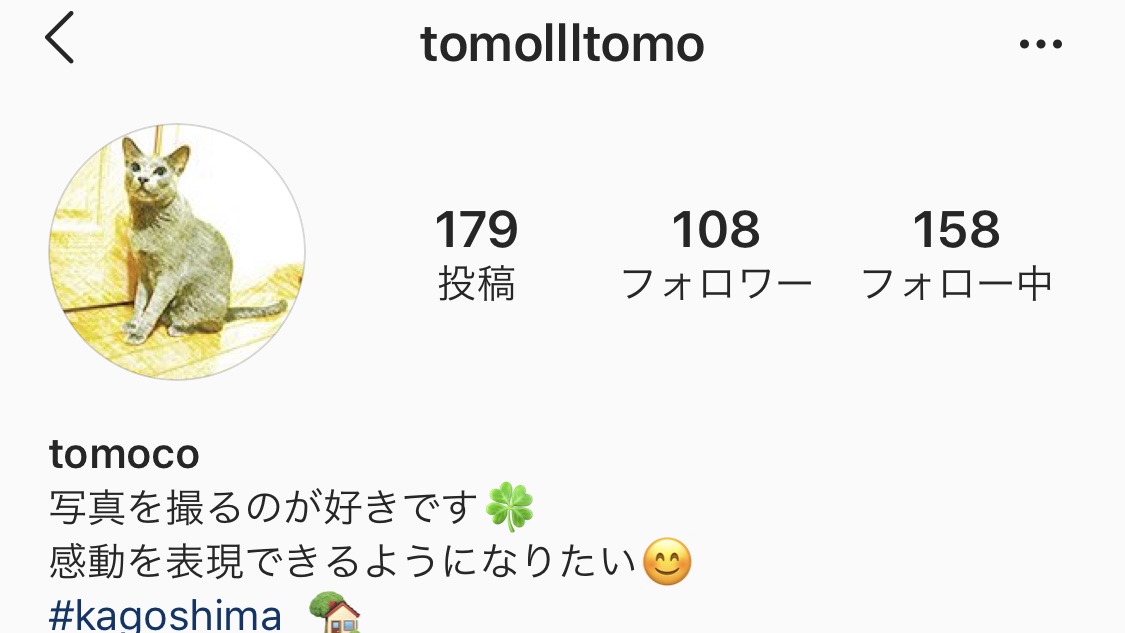Tap the 179 posts count
The width and height of the screenshot is (1125, 633).
click(x=477, y=254)
